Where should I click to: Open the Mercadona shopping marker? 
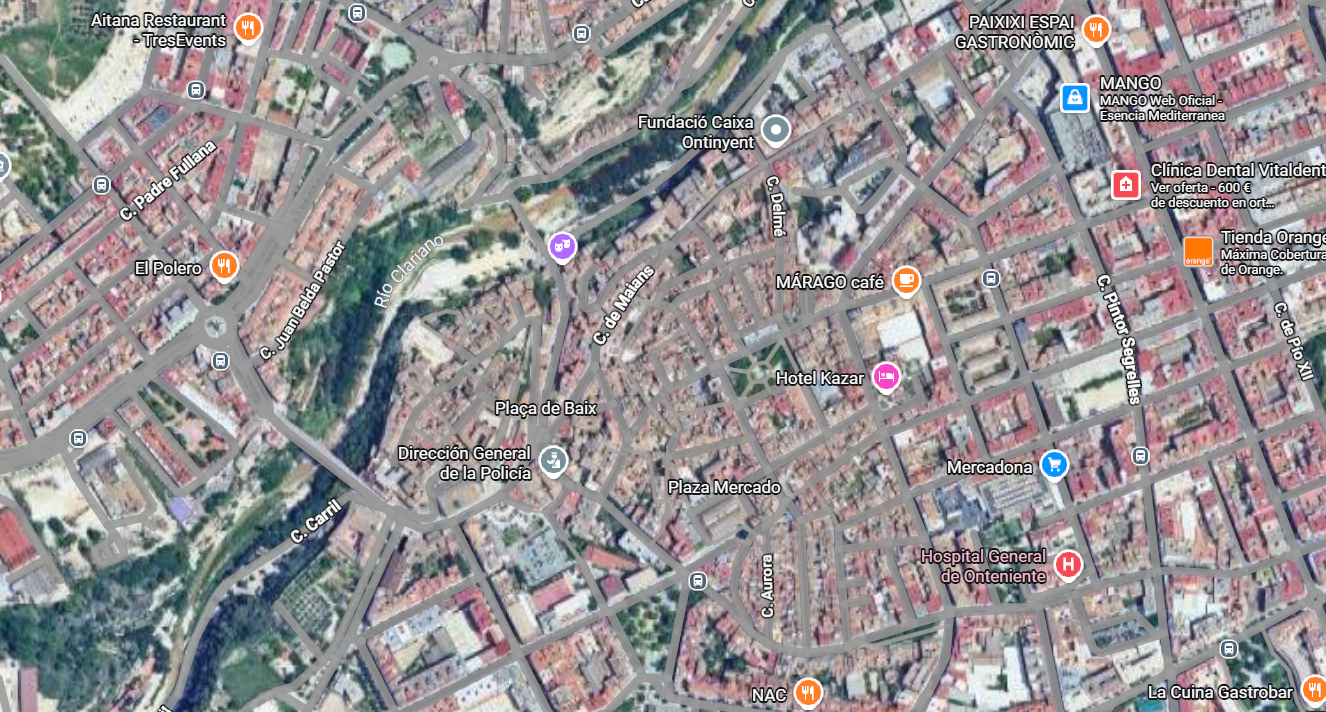[1053, 464]
